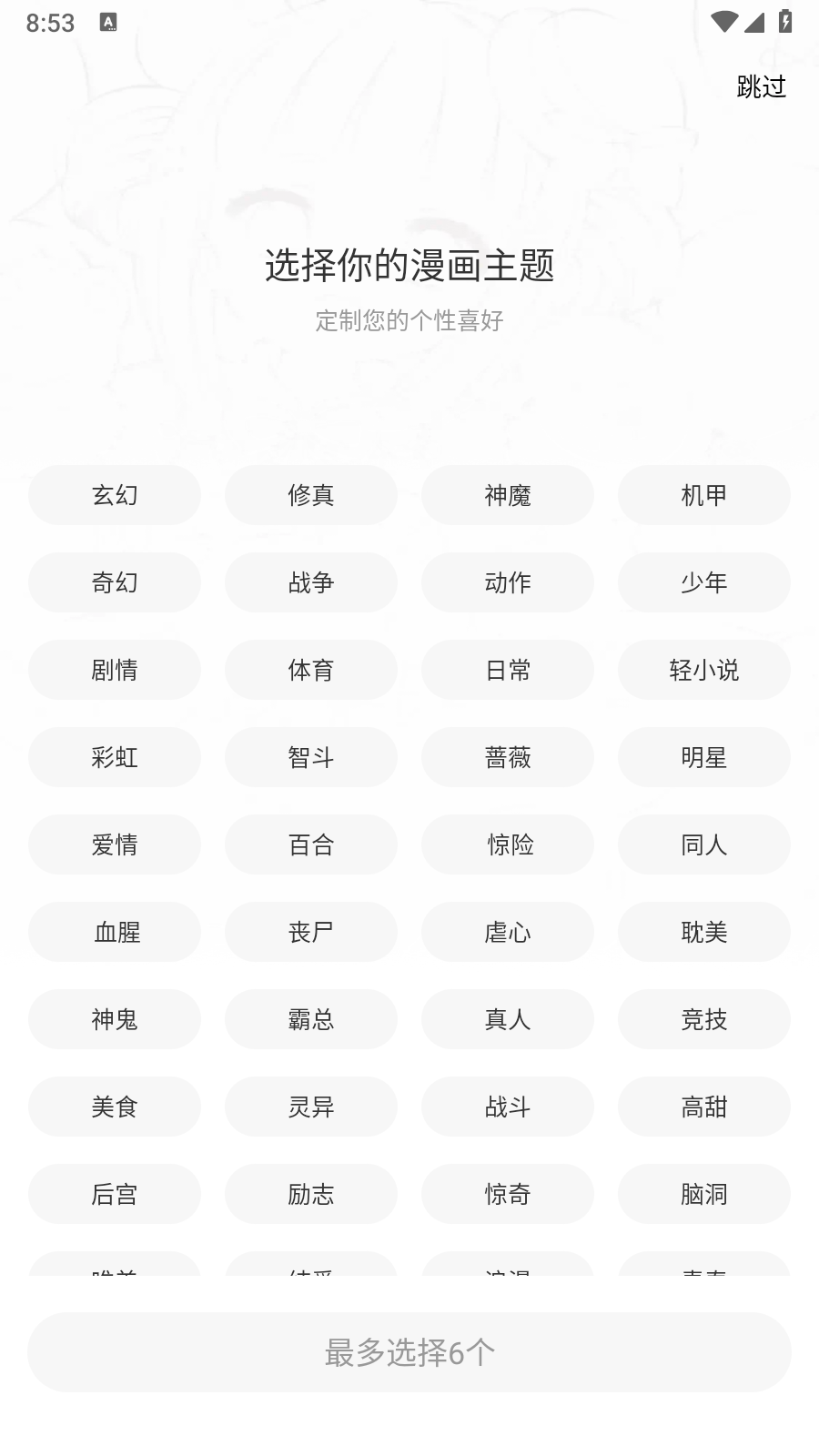Click the battery indicator in status bar

[784, 22]
